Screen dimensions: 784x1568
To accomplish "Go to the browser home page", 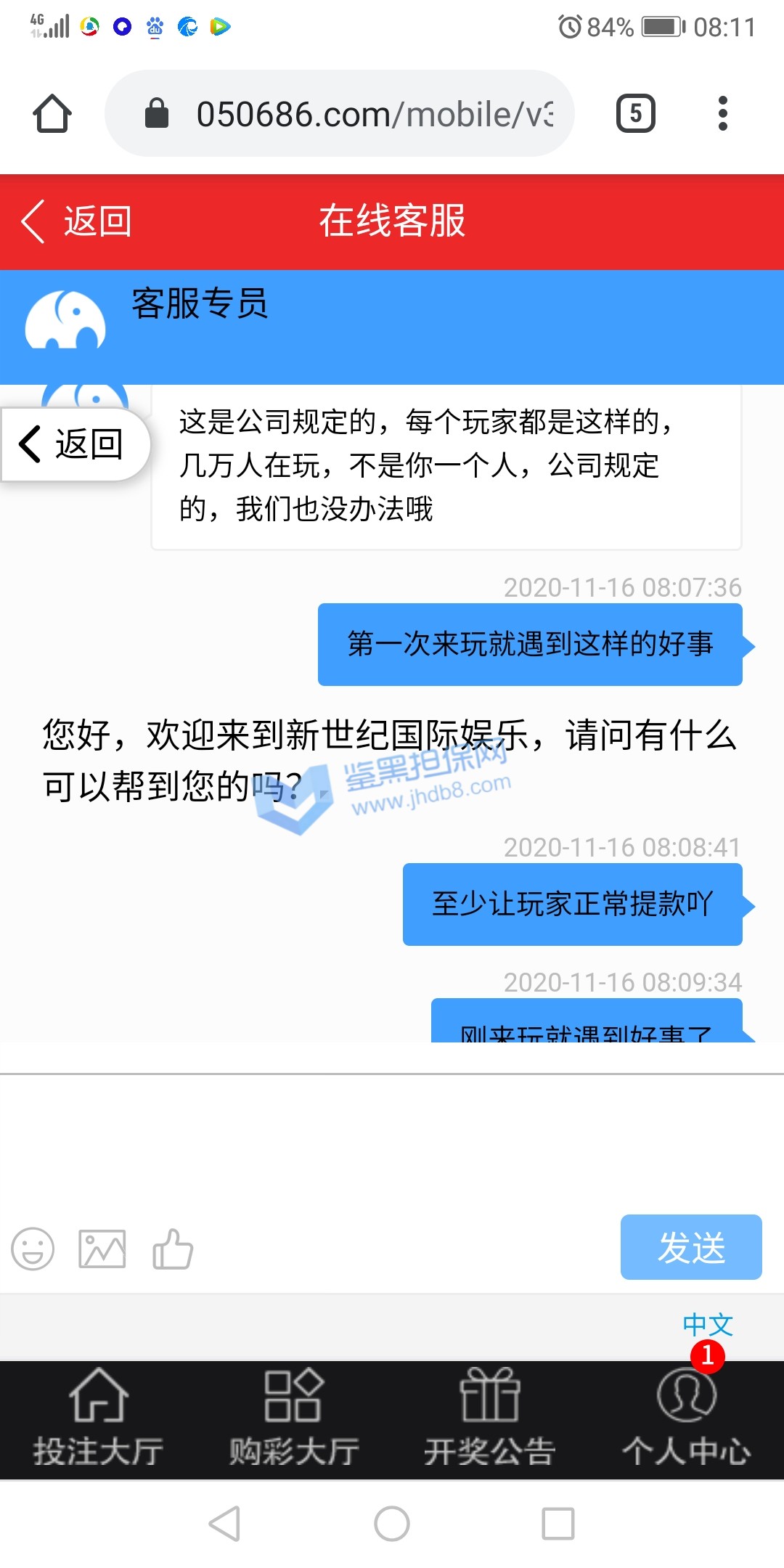I will click(52, 114).
